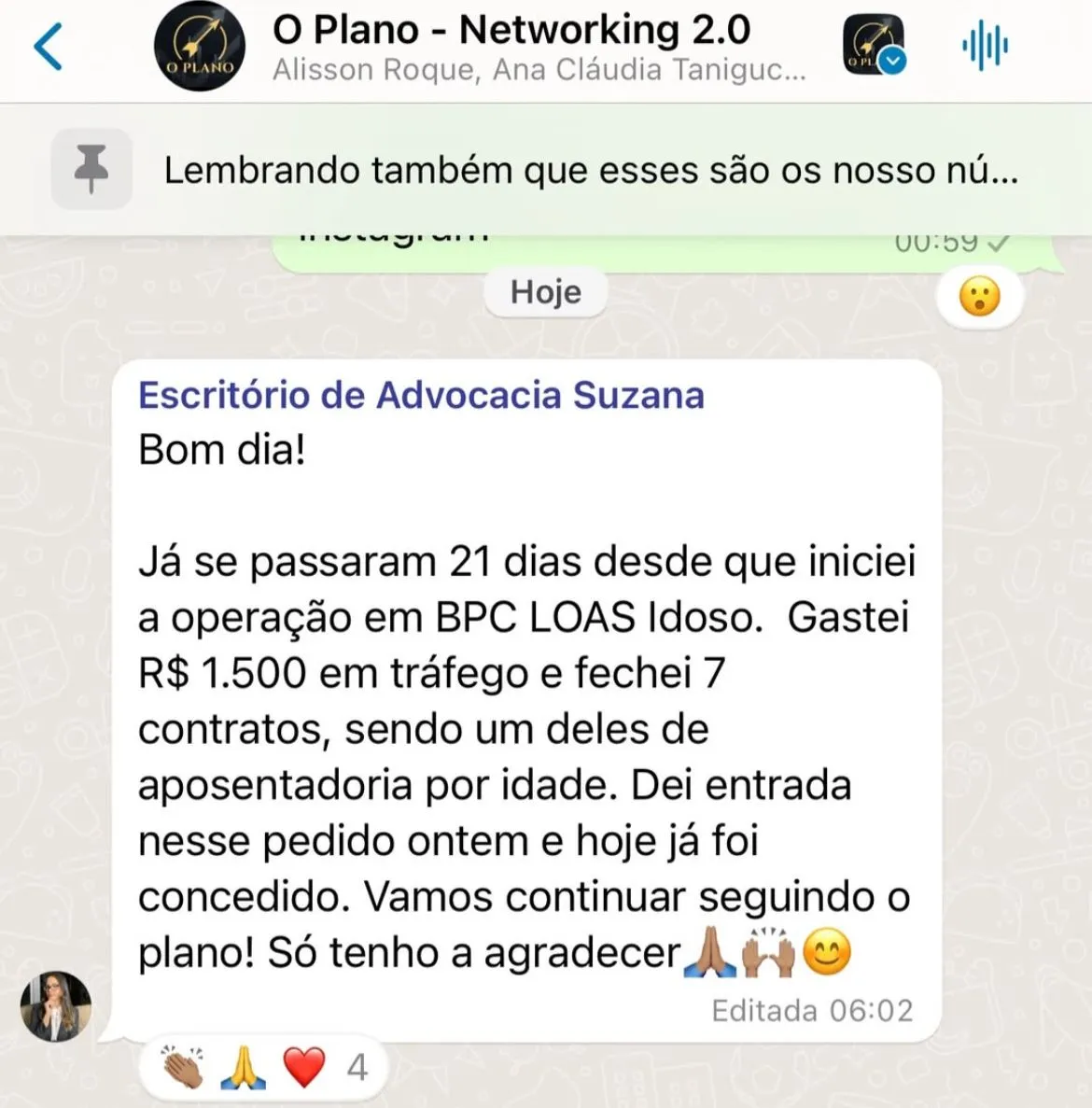The height and width of the screenshot is (1108, 1092).
Task: Open Escritório de Advocacia Suzana's contact name
Action: (x=421, y=395)
